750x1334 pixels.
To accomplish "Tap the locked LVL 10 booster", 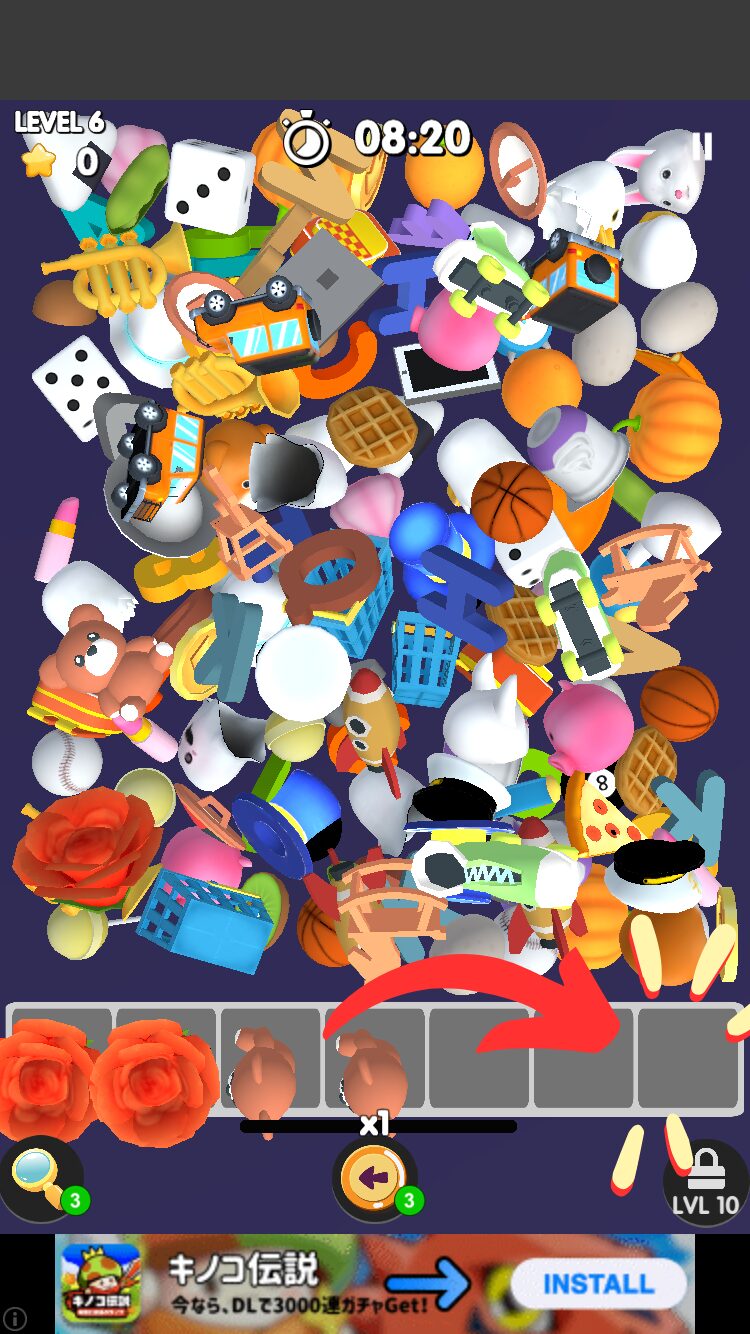I will (x=705, y=1182).
